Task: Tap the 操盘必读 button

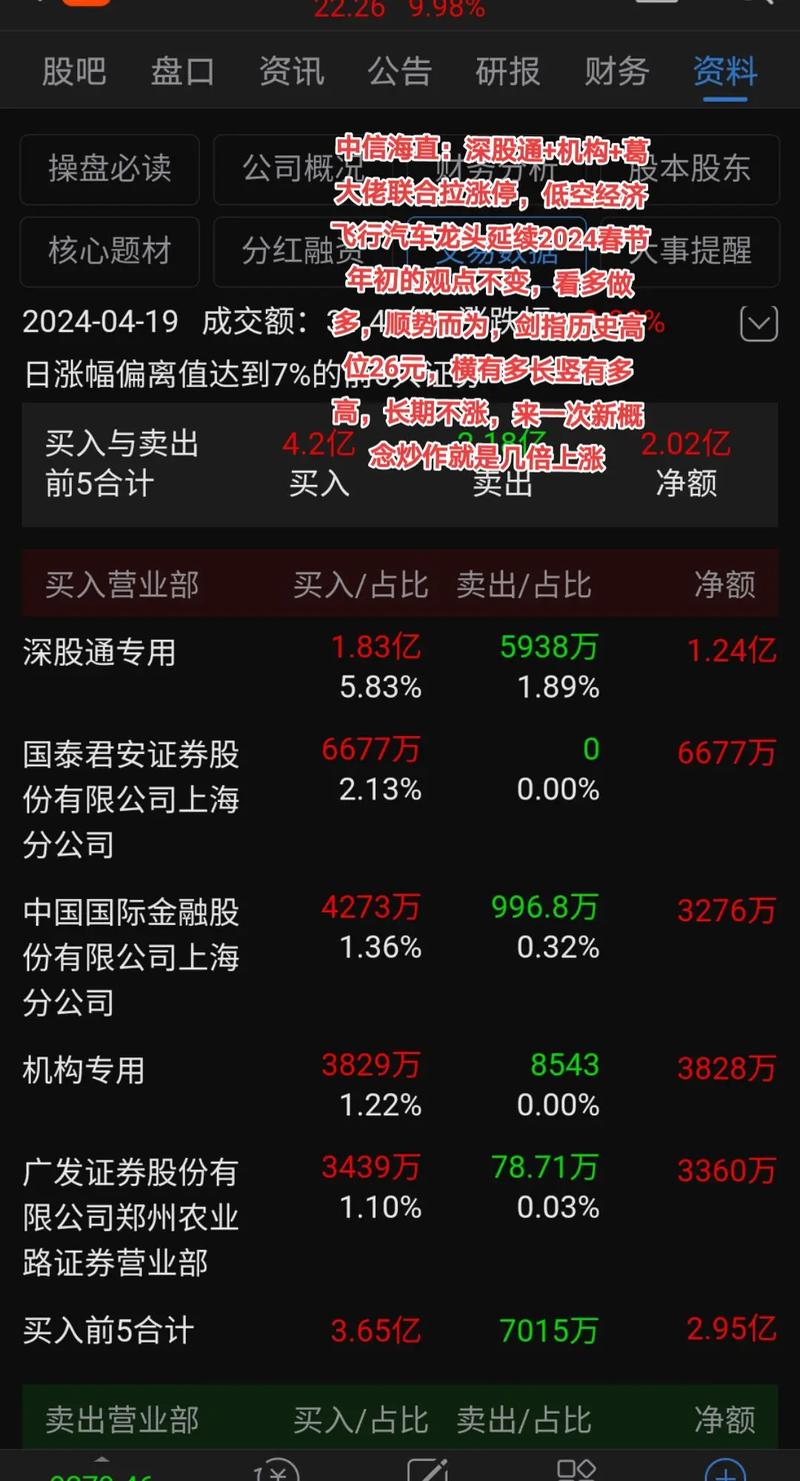Action: pyautogui.click(x=109, y=169)
